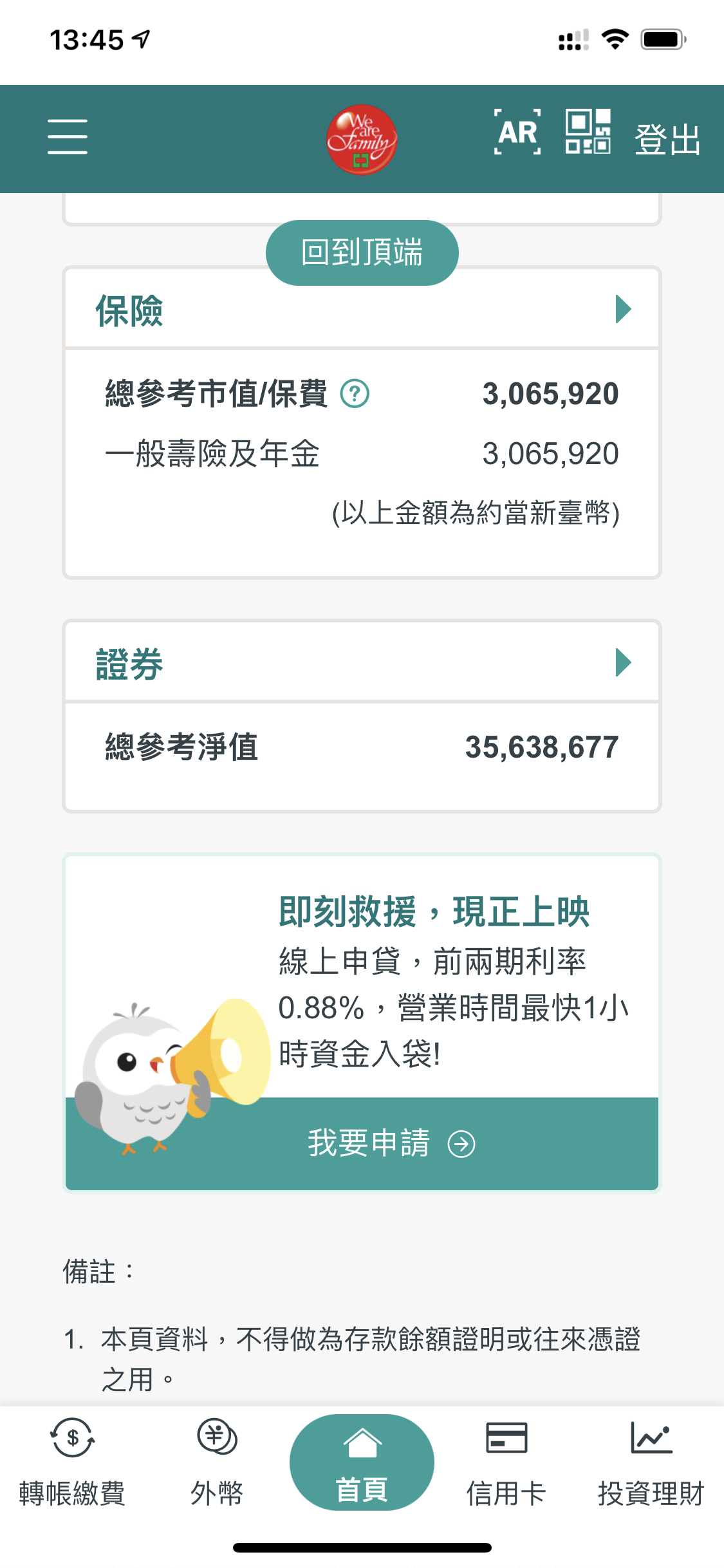This screenshot has width=724, height=1568.
Task: Jump back to top with 回到頂端
Action: [362, 252]
